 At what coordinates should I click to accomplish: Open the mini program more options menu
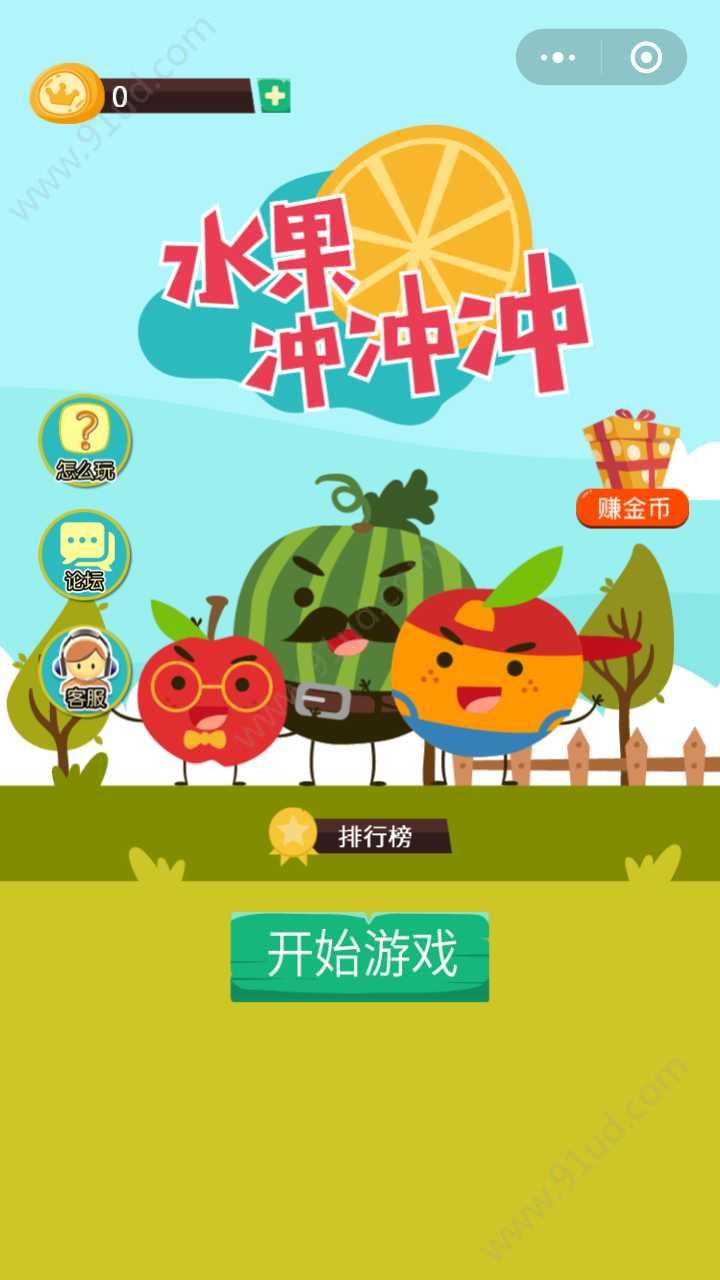(x=558, y=58)
